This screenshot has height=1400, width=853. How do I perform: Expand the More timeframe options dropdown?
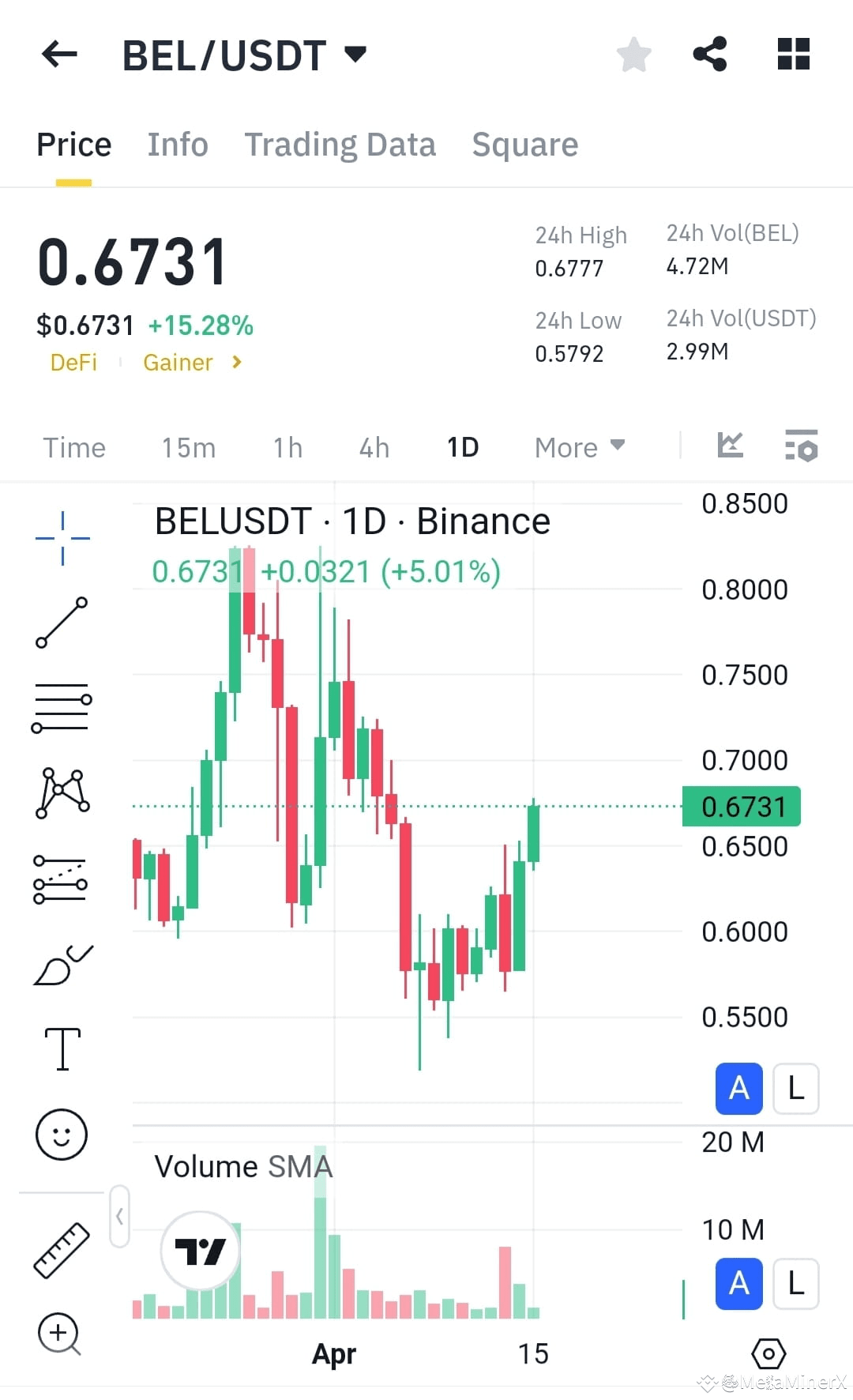pos(579,446)
